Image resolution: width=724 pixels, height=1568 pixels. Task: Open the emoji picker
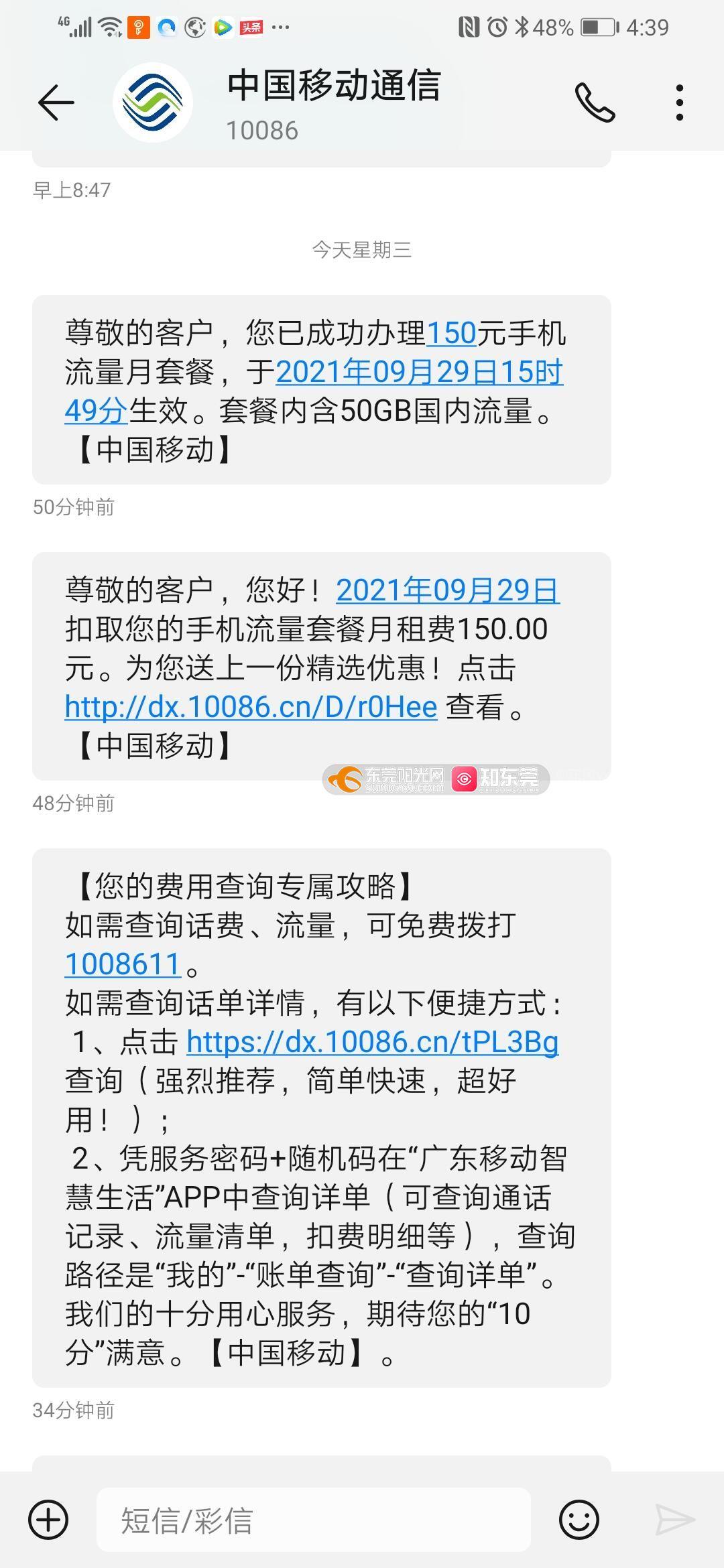pos(579,1520)
